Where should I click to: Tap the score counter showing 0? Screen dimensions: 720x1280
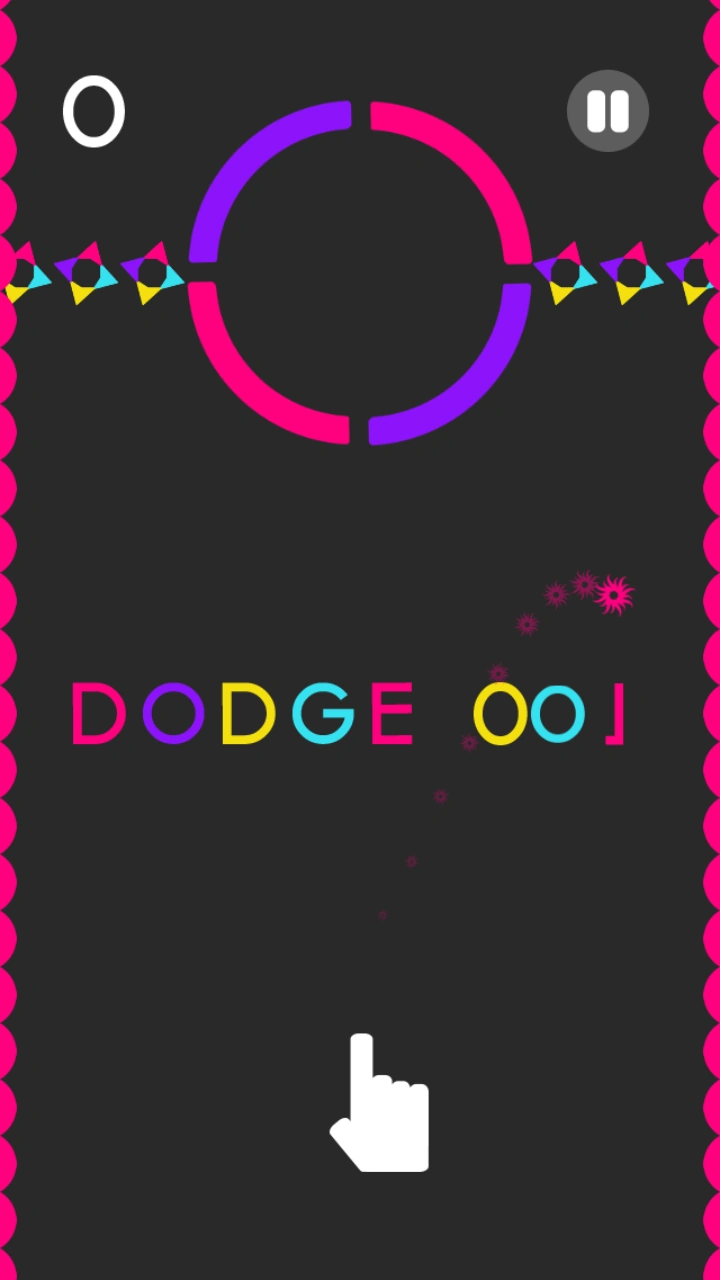point(93,110)
